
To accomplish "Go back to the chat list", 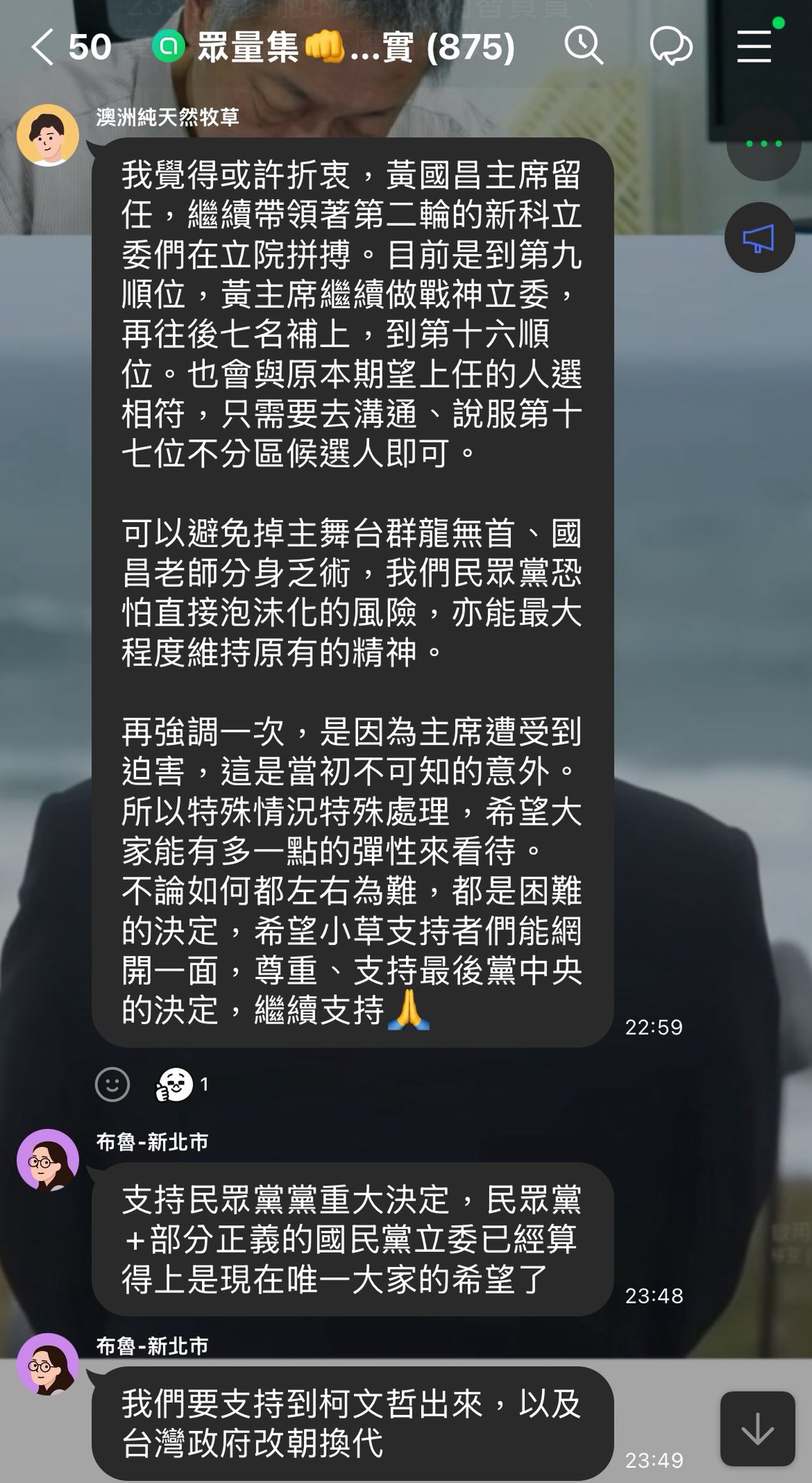I will (x=43, y=48).
